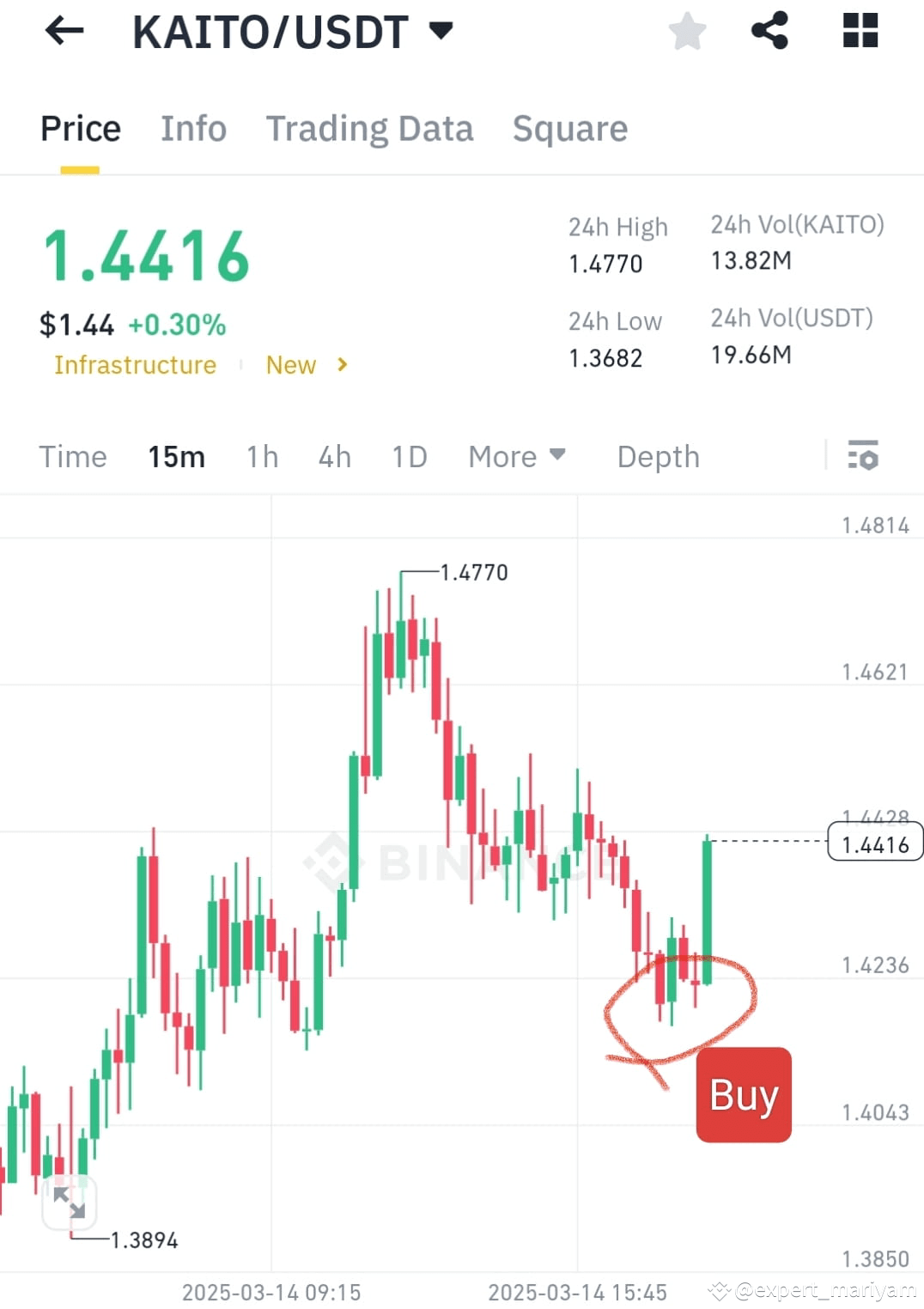Open the share options icon
This screenshot has height=1309, width=924.
pyautogui.click(x=770, y=31)
